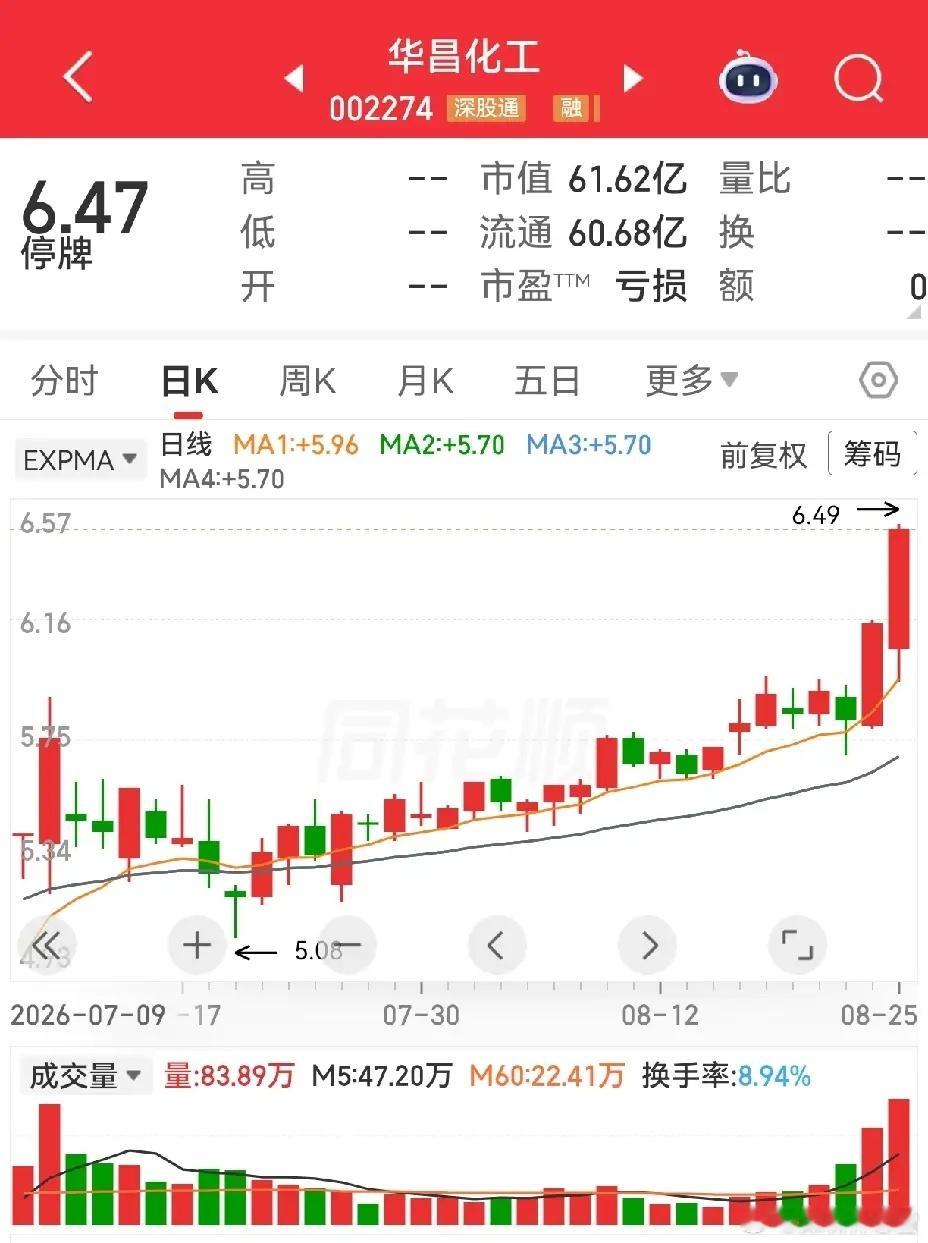The height and width of the screenshot is (1243, 928).
Task: Tap the 筹码 button
Action: tap(872, 455)
